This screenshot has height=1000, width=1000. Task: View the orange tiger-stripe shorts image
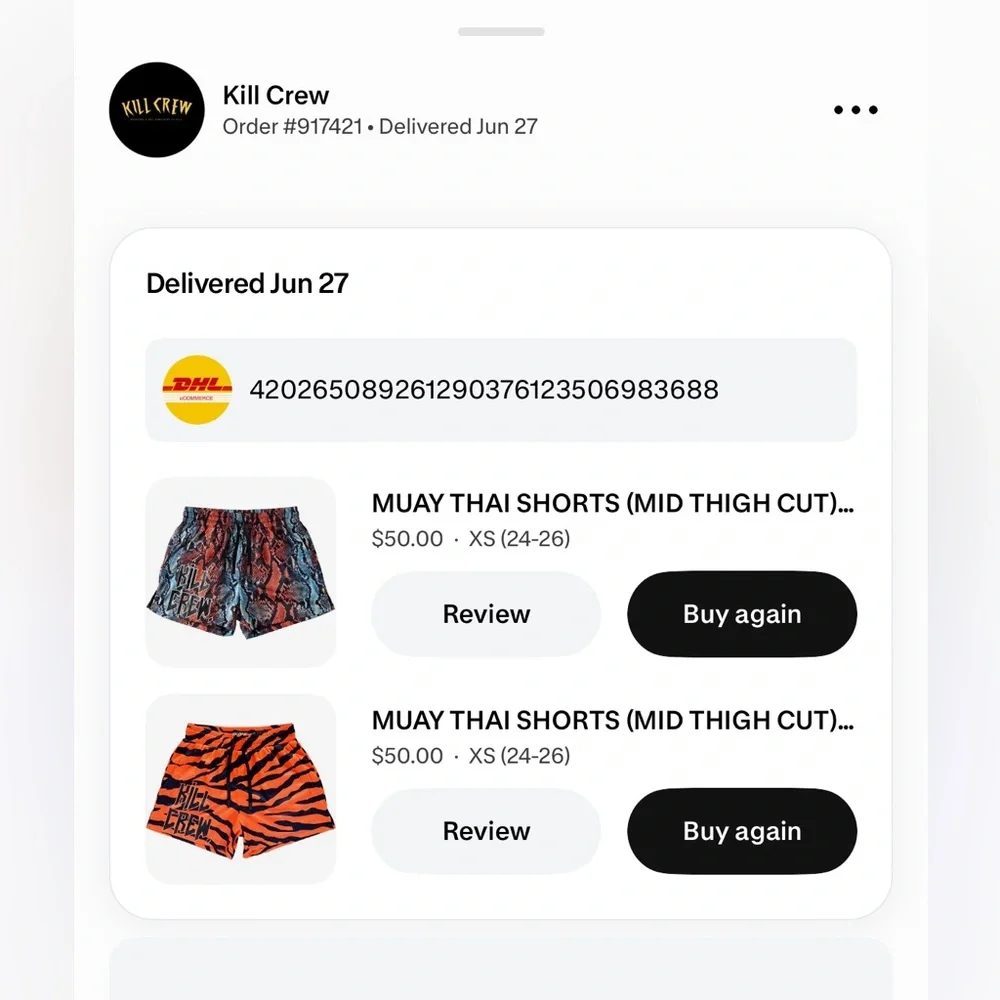coord(241,789)
